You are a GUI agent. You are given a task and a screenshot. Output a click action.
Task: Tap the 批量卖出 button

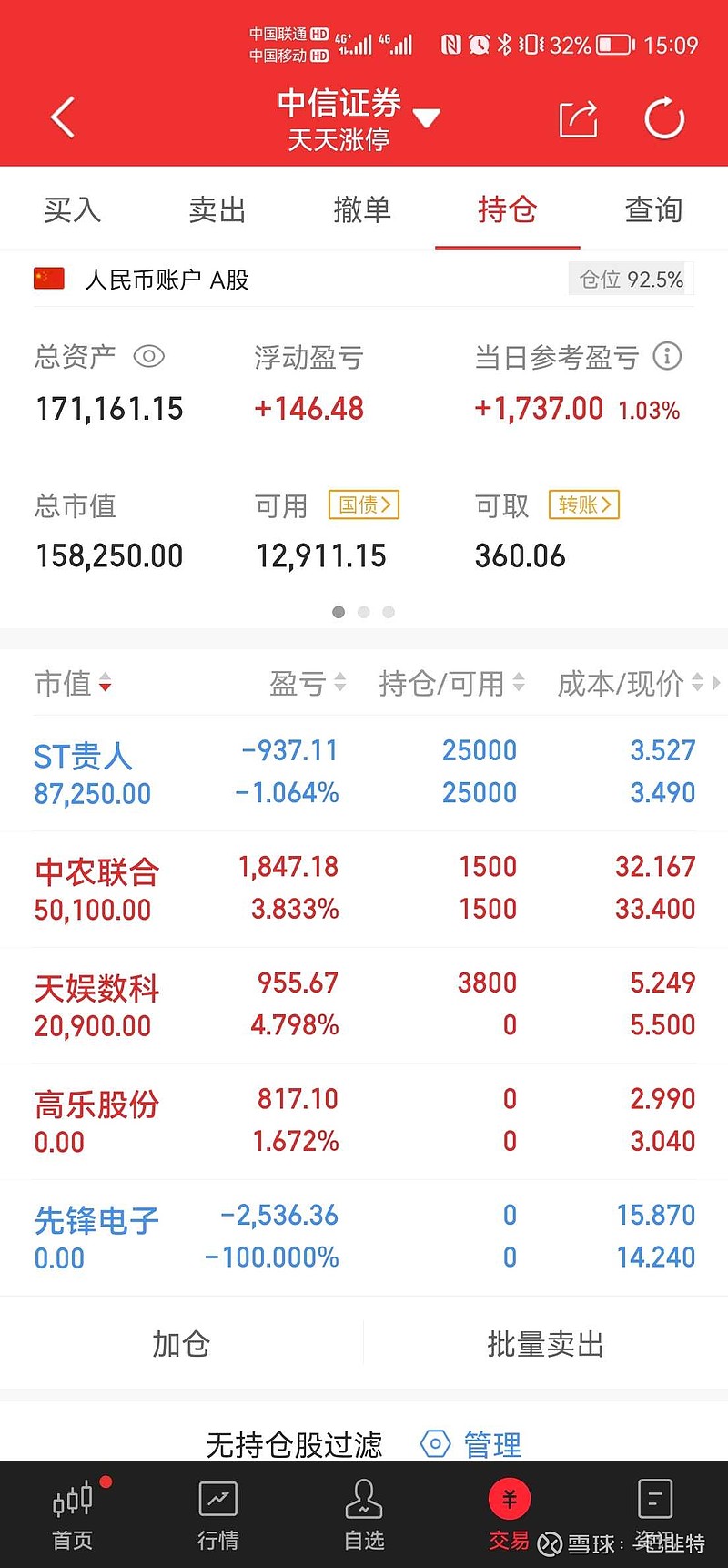point(546,1344)
